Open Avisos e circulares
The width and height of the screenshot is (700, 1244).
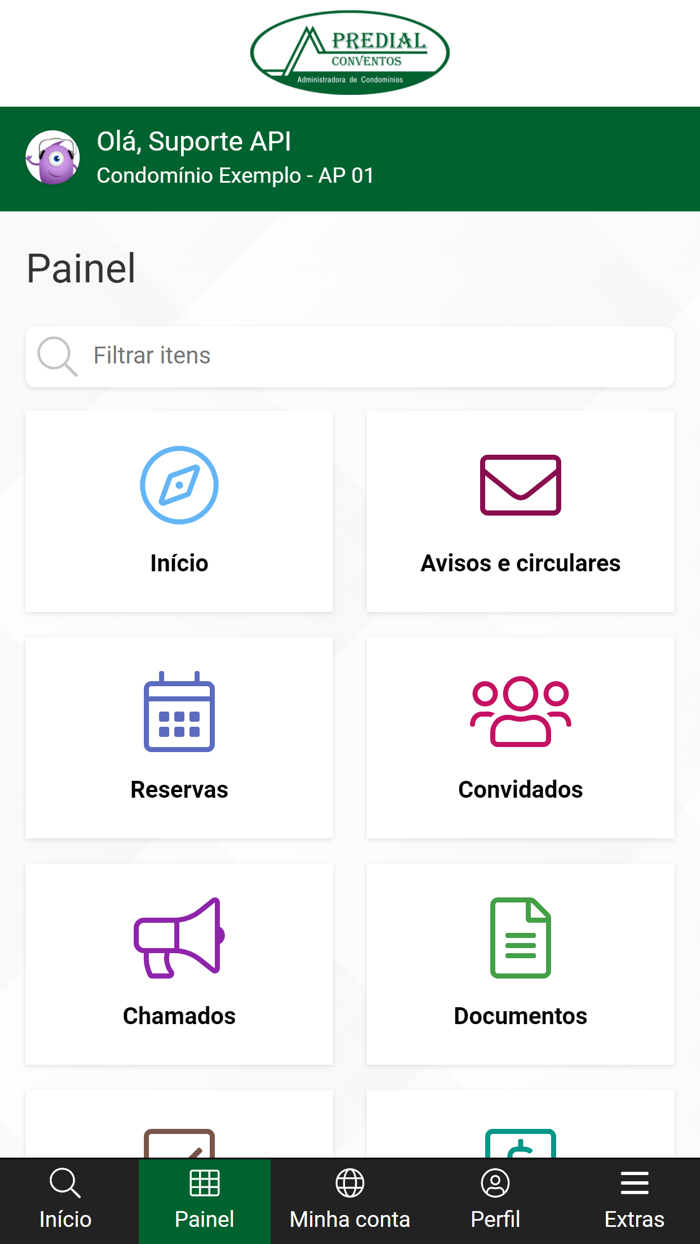tap(520, 511)
